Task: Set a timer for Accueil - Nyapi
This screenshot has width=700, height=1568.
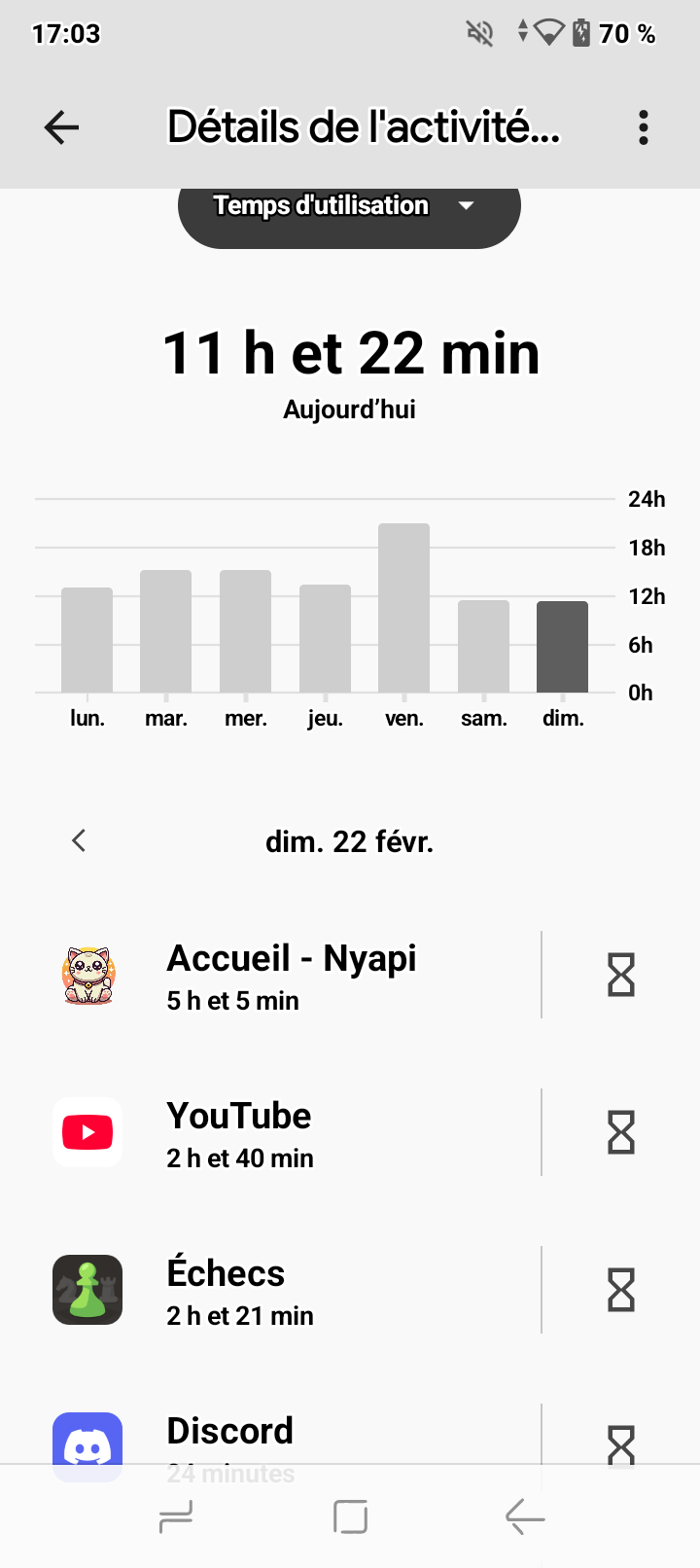Action: click(620, 975)
